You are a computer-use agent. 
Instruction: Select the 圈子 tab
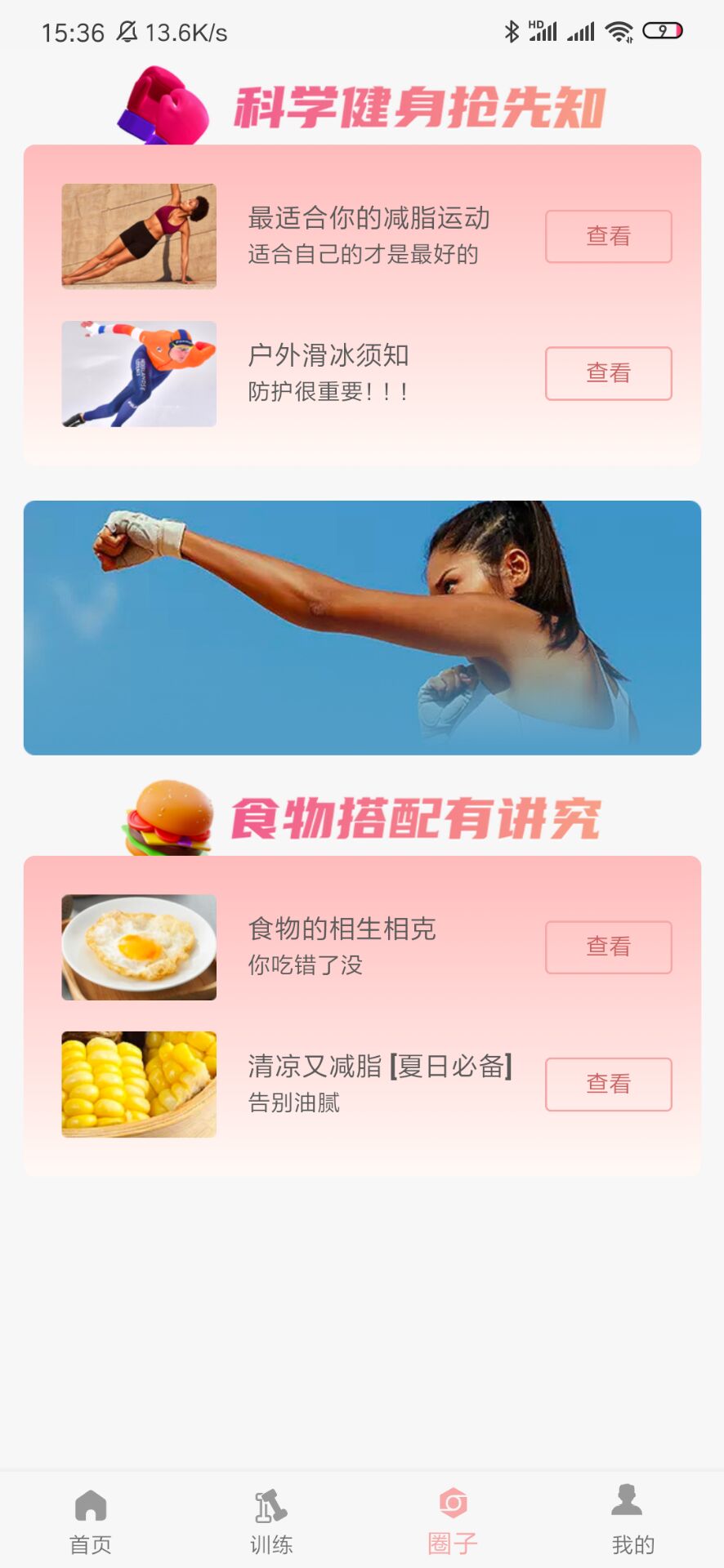(453, 1521)
